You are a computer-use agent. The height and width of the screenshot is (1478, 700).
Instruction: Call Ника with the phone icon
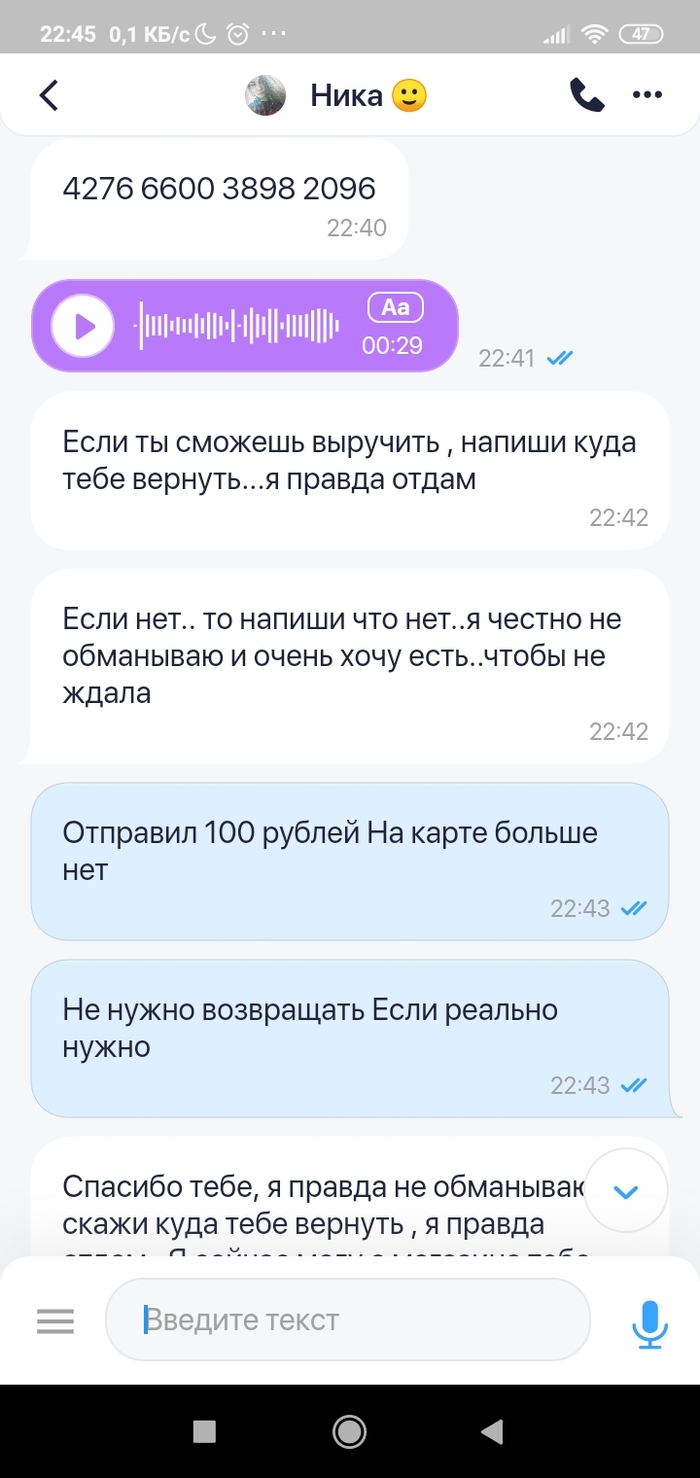(587, 96)
